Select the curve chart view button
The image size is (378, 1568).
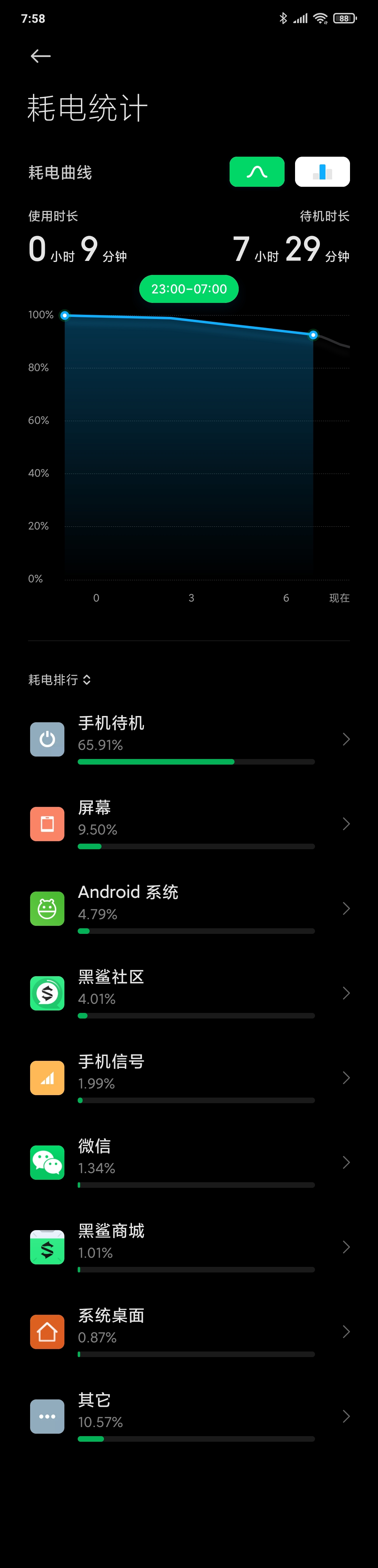click(256, 172)
